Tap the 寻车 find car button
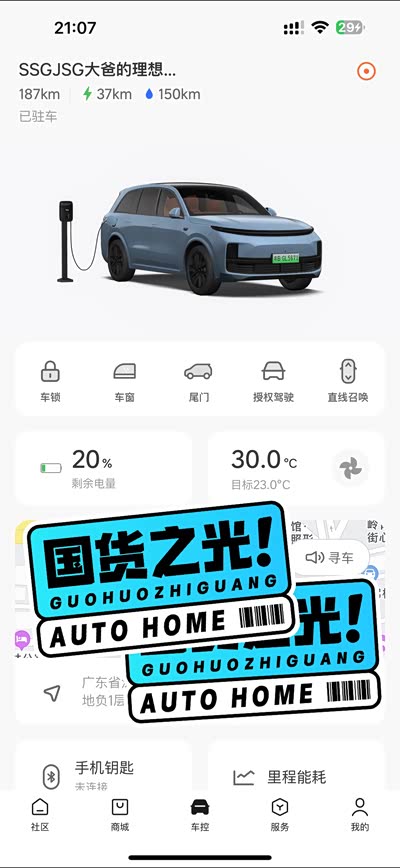Screen dimensions: 400x868 [330, 557]
